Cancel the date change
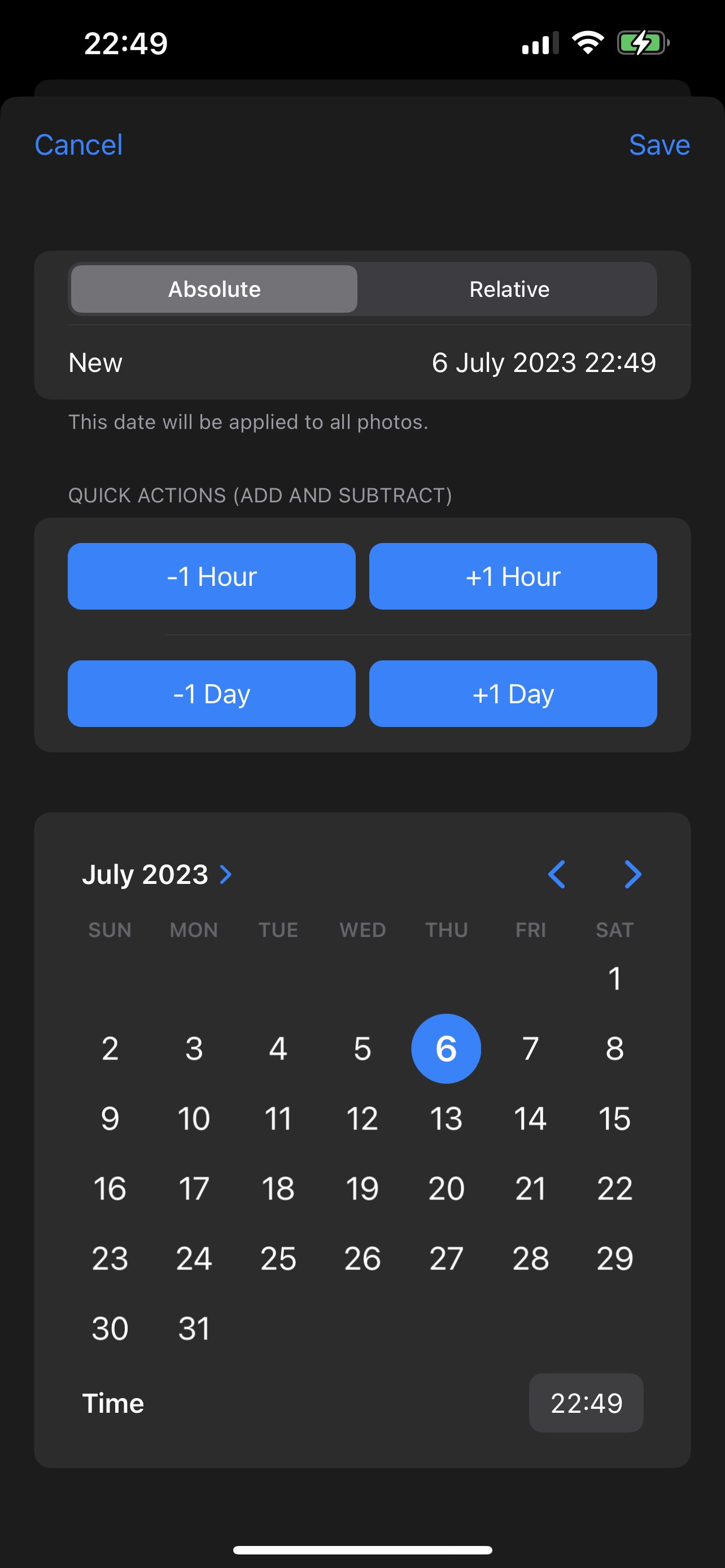This screenshot has height=1568, width=725. pyautogui.click(x=78, y=145)
